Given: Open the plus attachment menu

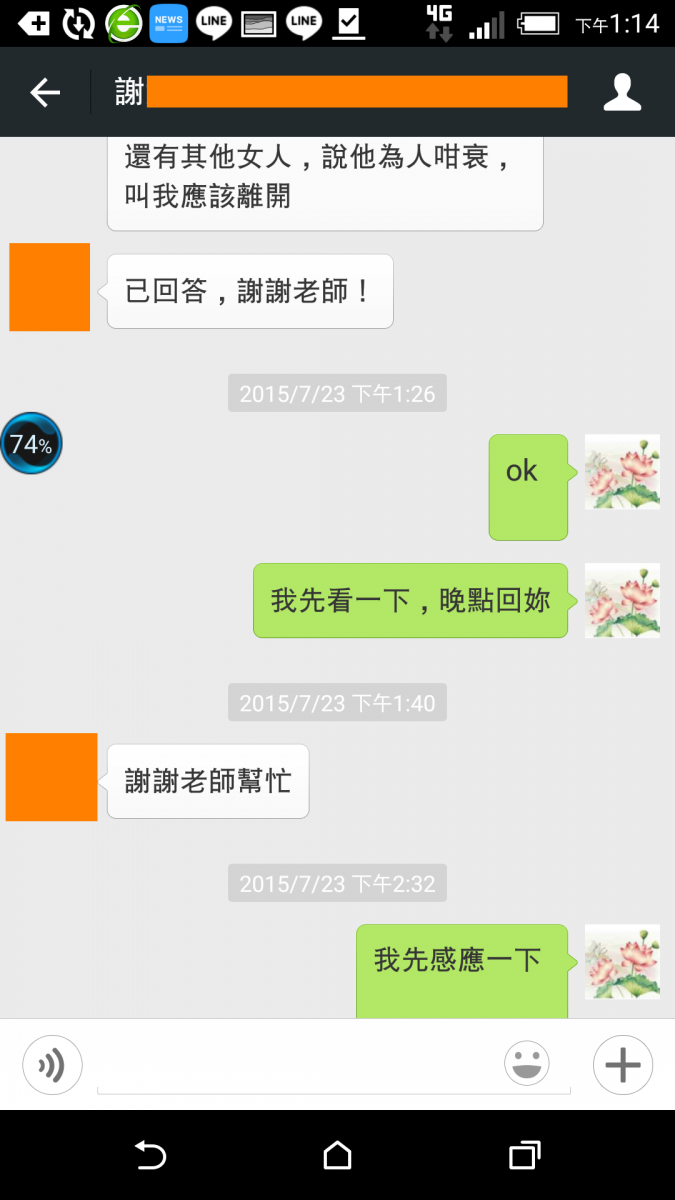Looking at the screenshot, I should point(622,1065).
